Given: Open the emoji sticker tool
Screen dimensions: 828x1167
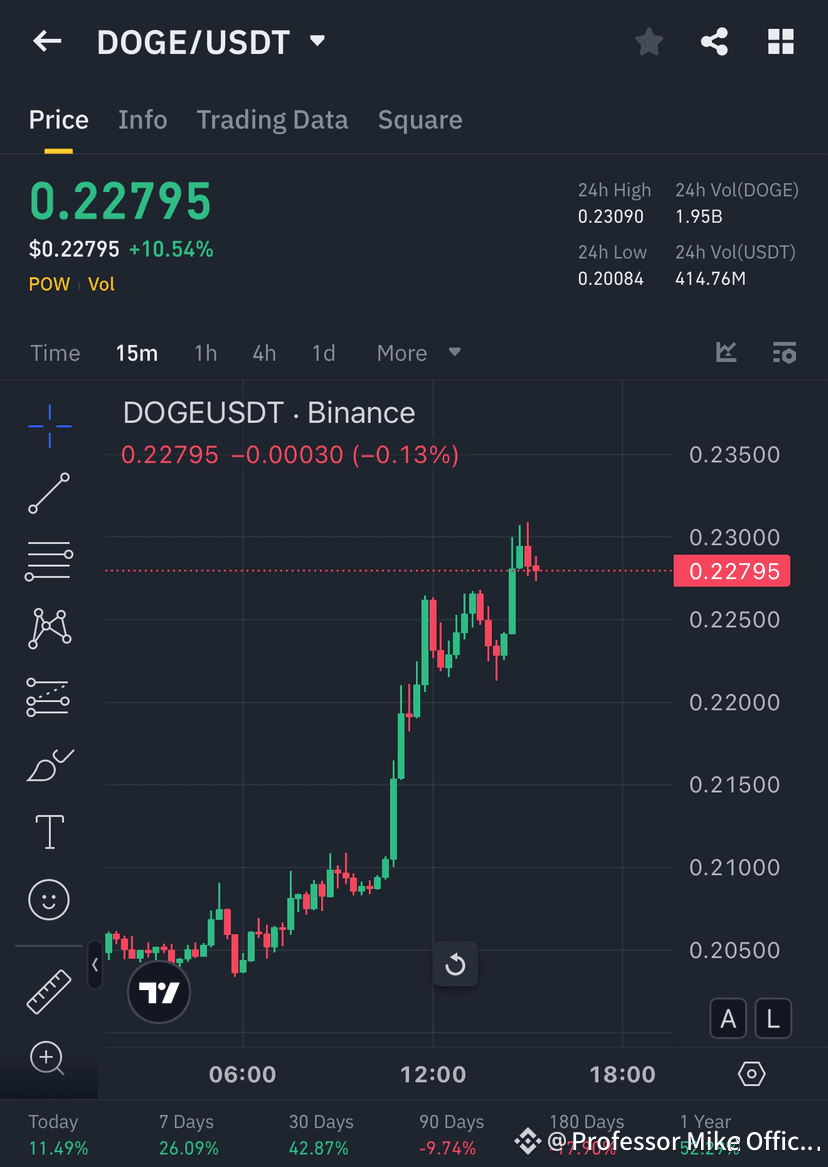Looking at the screenshot, I should (49, 899).
